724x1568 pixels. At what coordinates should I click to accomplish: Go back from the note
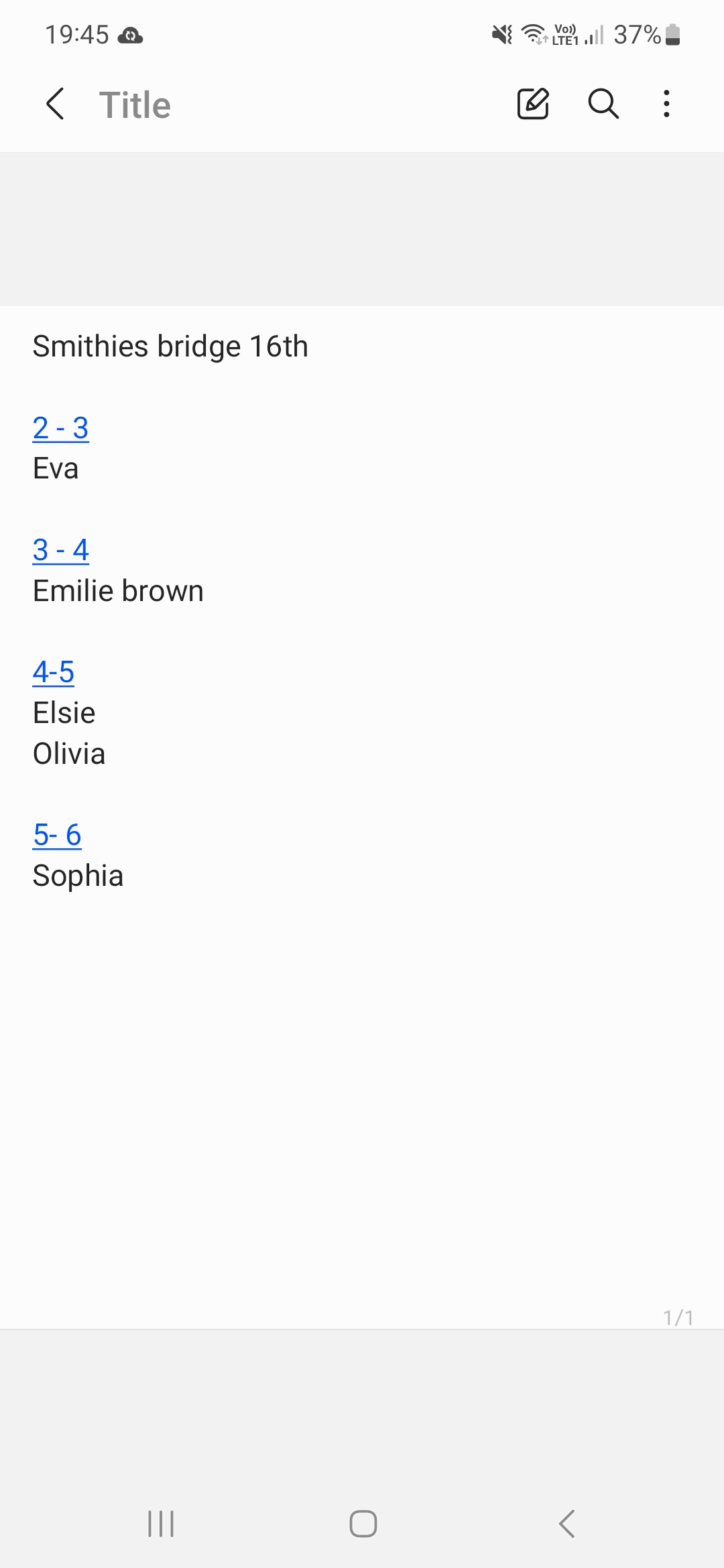coord(55,104)
